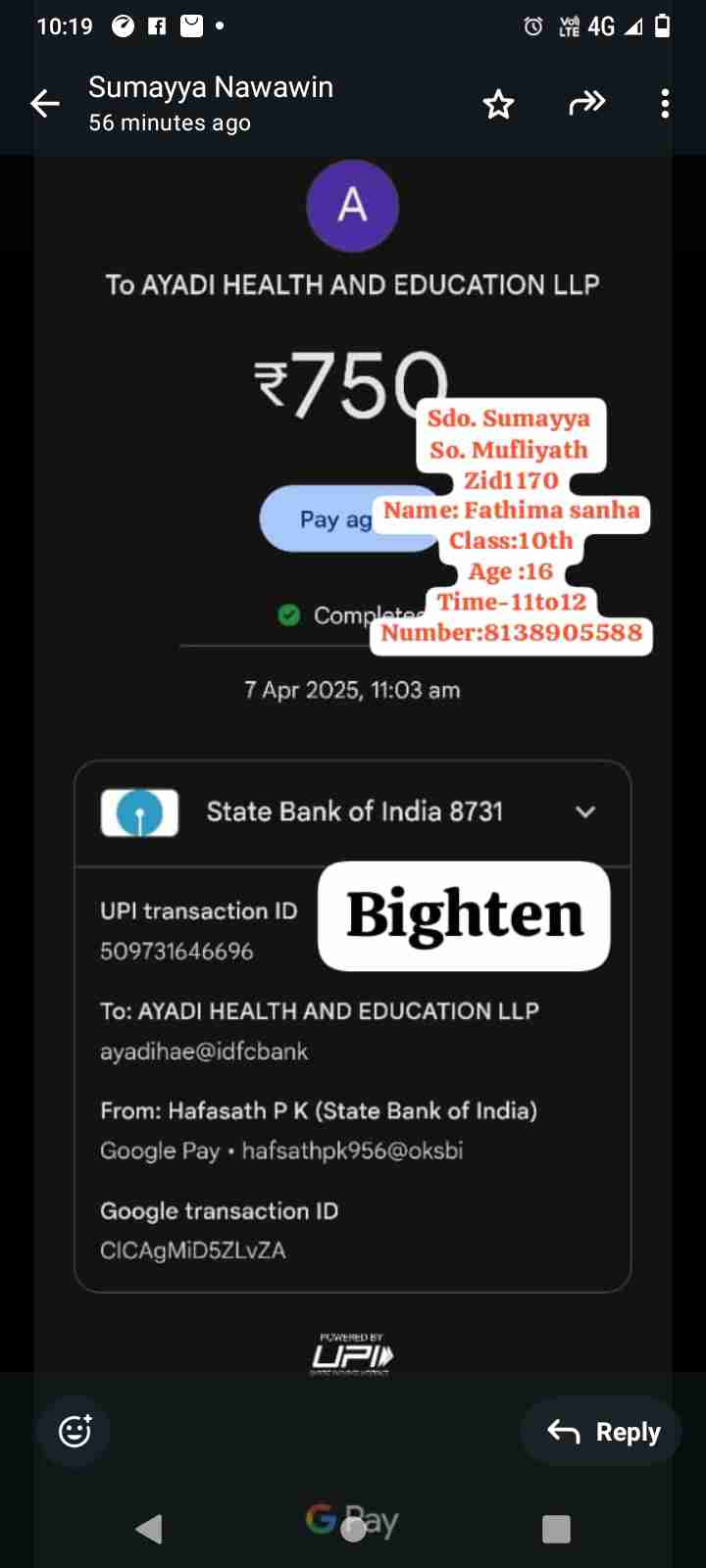This screenshot has height=1568, width=706.
Task: Star this message from Sumayya Nawawin
Action: coord(498,104)
